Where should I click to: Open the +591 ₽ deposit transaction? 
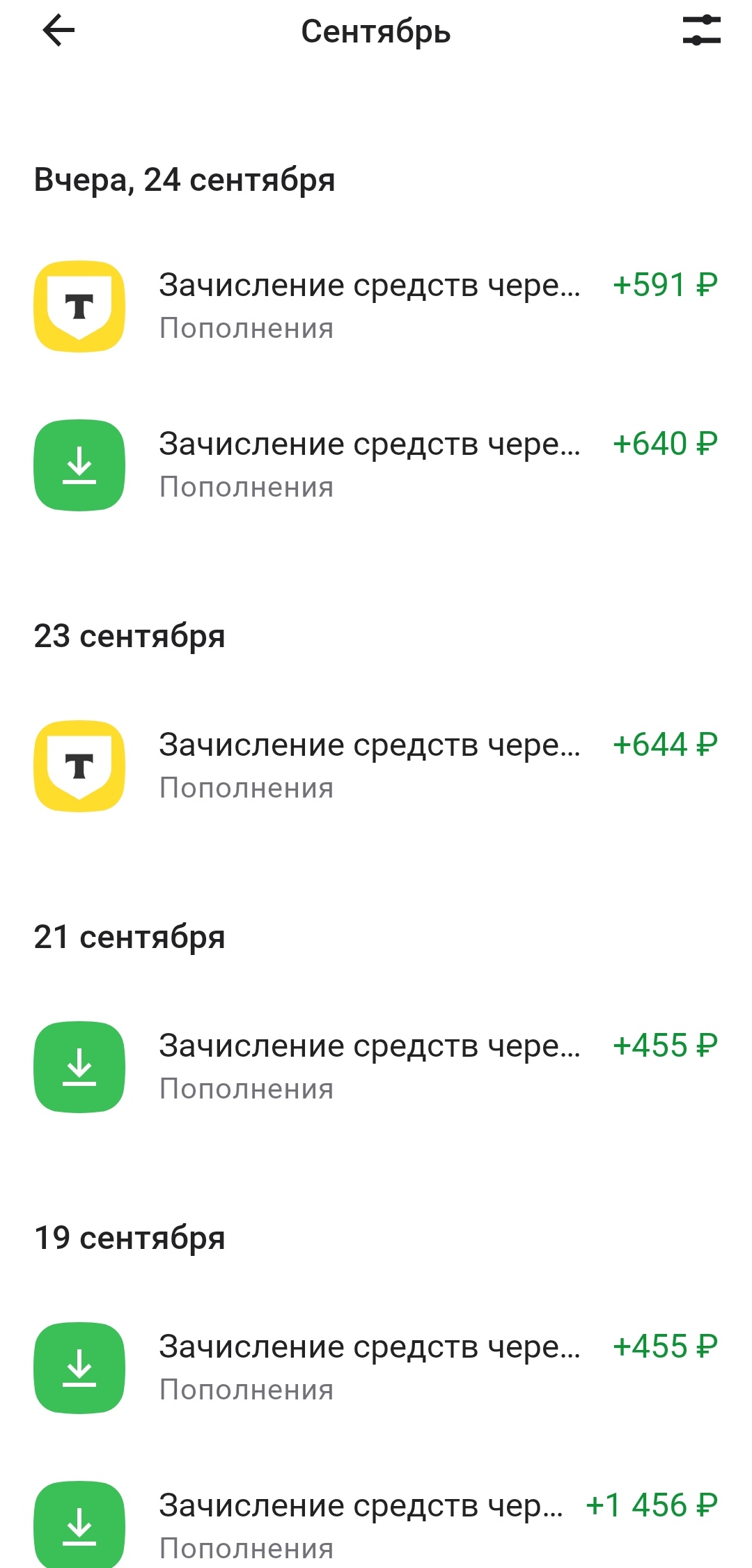coord(376,306)
